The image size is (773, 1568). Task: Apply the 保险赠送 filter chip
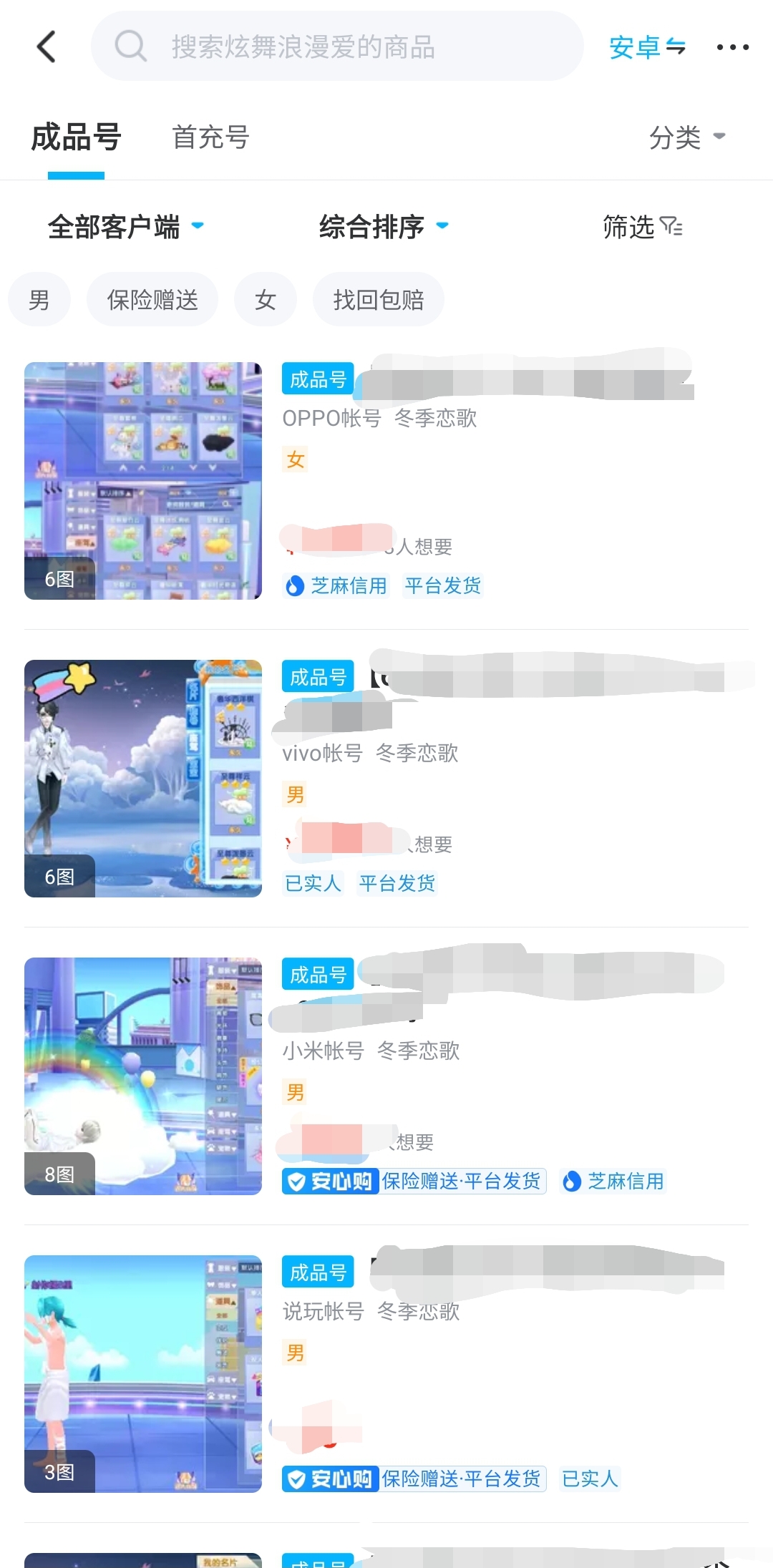click(x=152, y=300)
